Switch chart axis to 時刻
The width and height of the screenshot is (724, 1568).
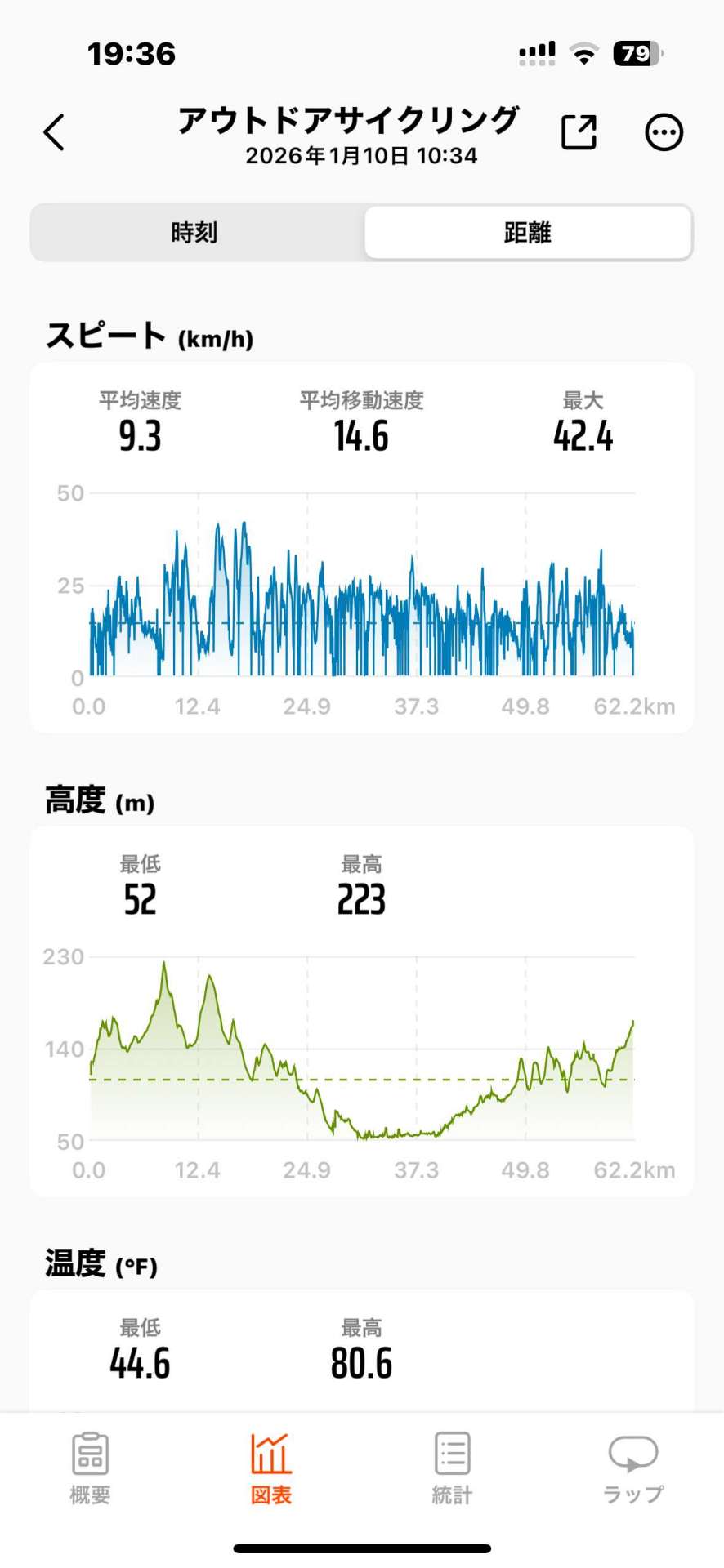tap(194, 233)
